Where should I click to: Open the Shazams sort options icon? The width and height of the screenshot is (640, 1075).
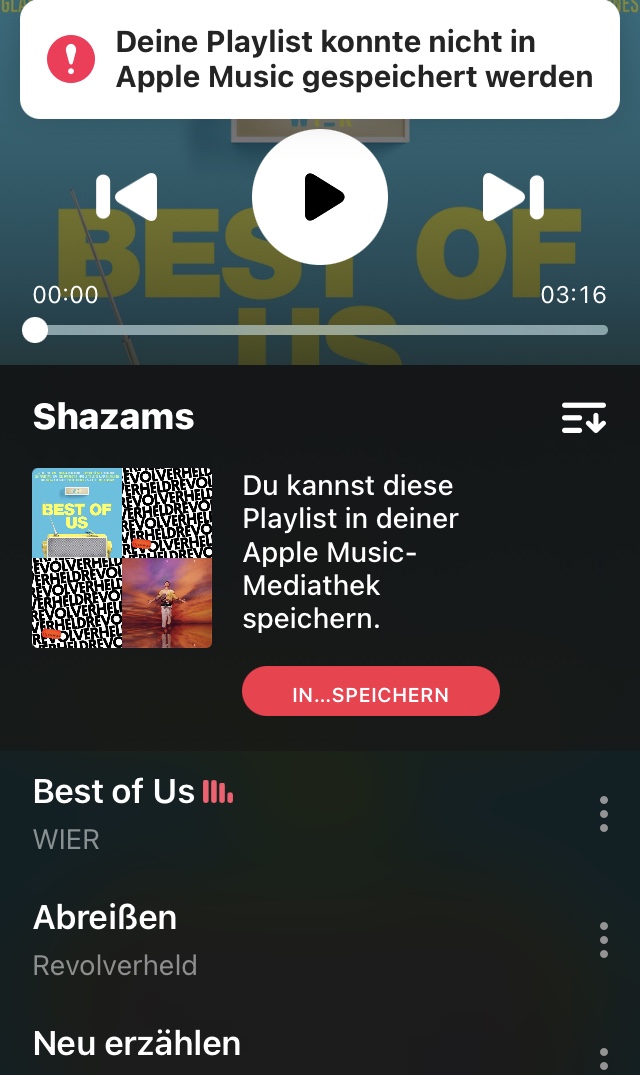point(584,418)
